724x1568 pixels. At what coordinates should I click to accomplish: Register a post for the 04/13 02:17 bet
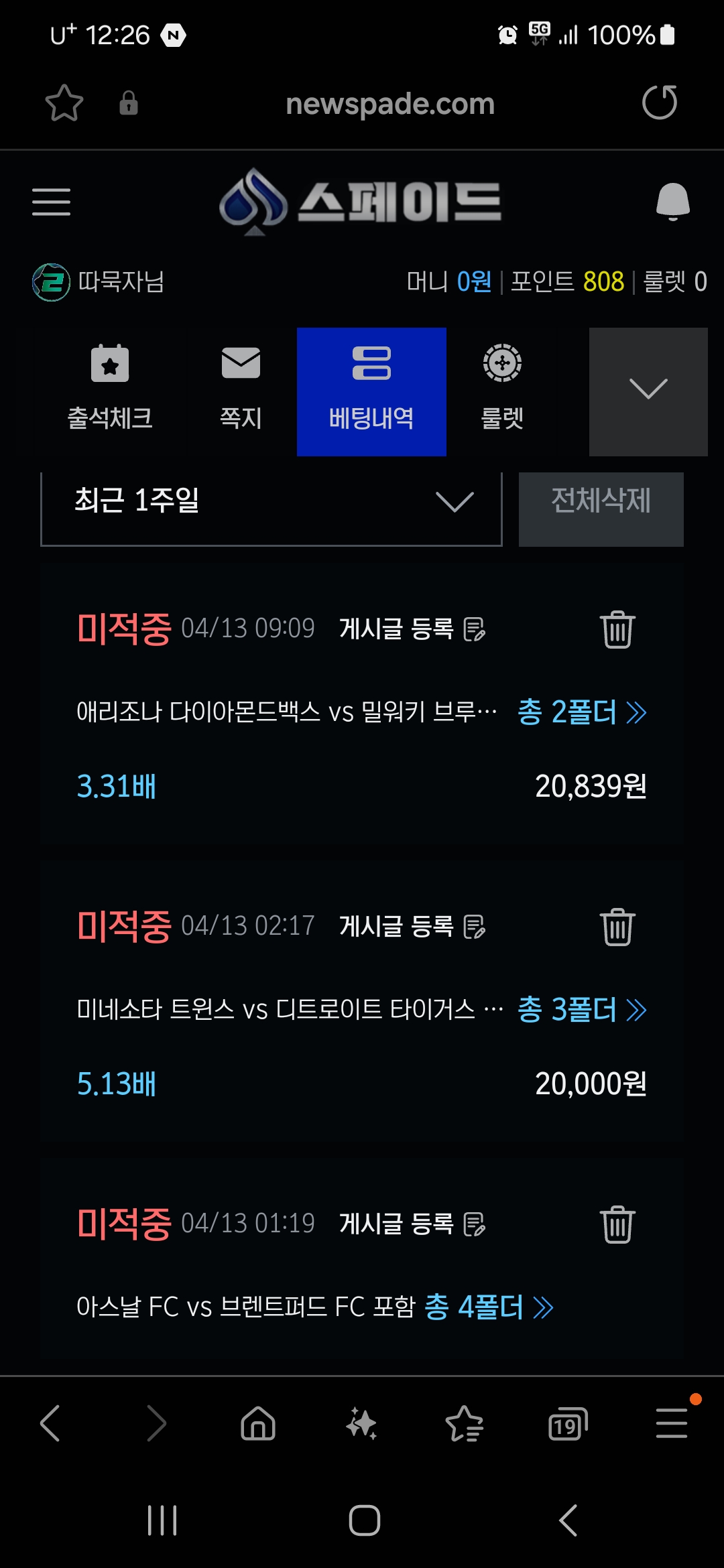click(x=412, y=926)
